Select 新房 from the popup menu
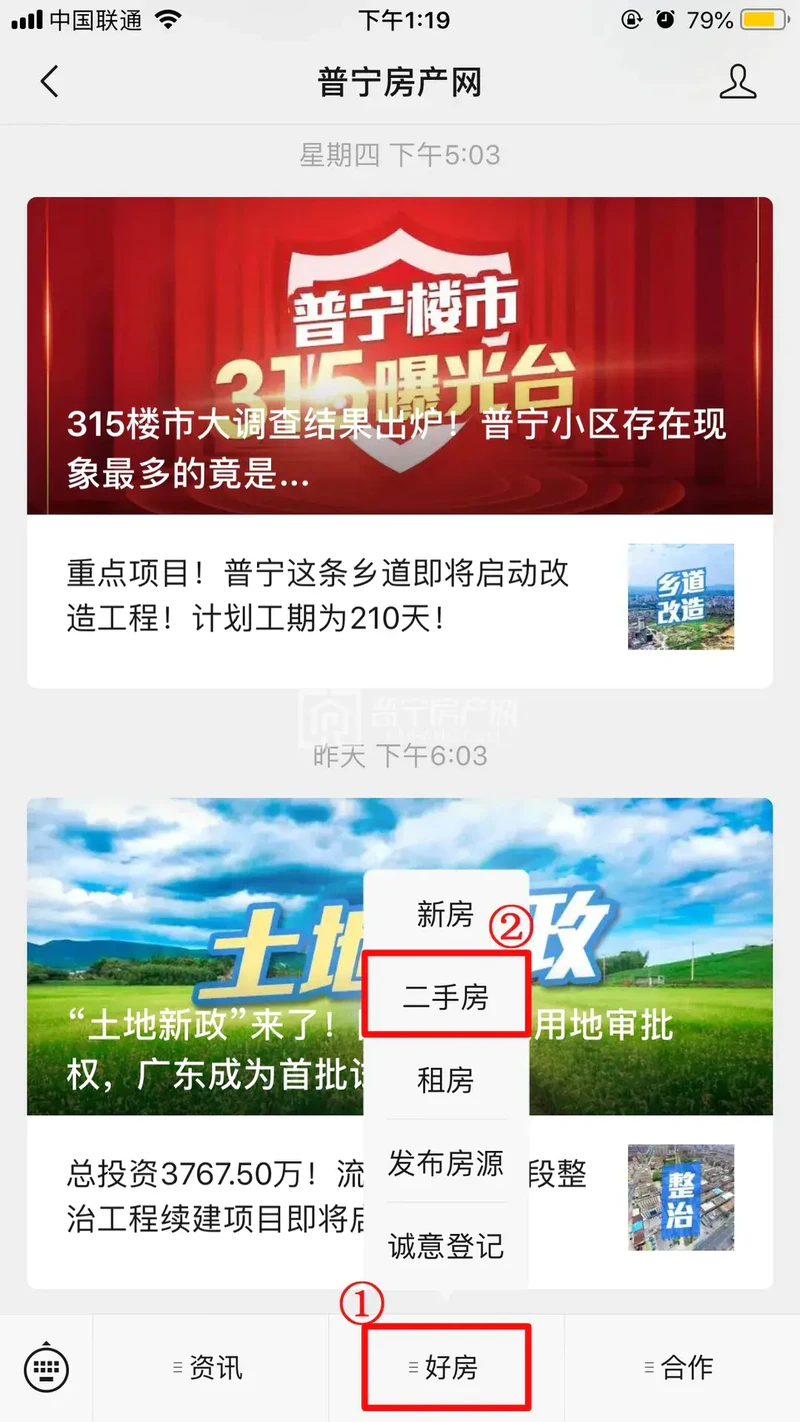 [x=445, y=914]
